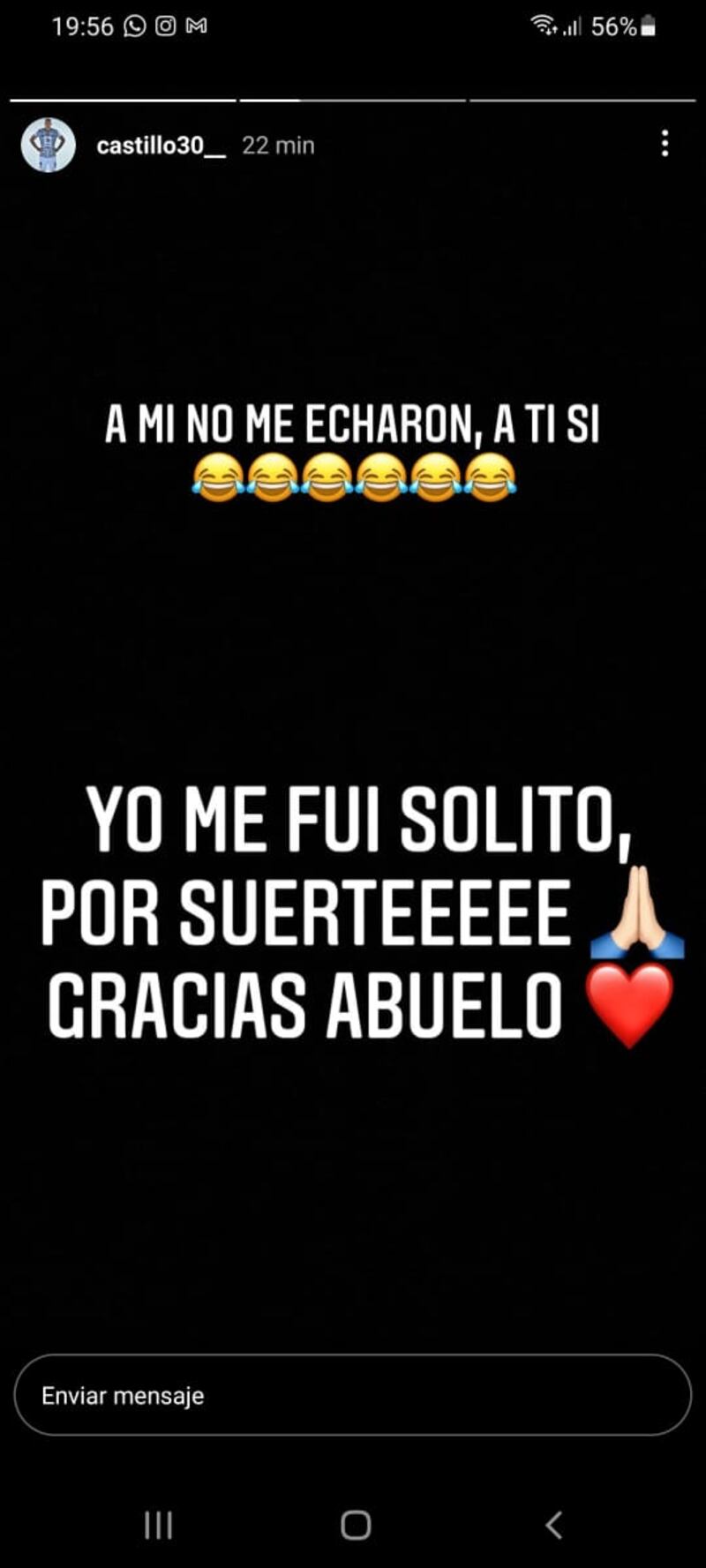This screenshot has height=1568, width=706.
Task: Tap the castillo30__ username
Action: (x=161, y=146)
